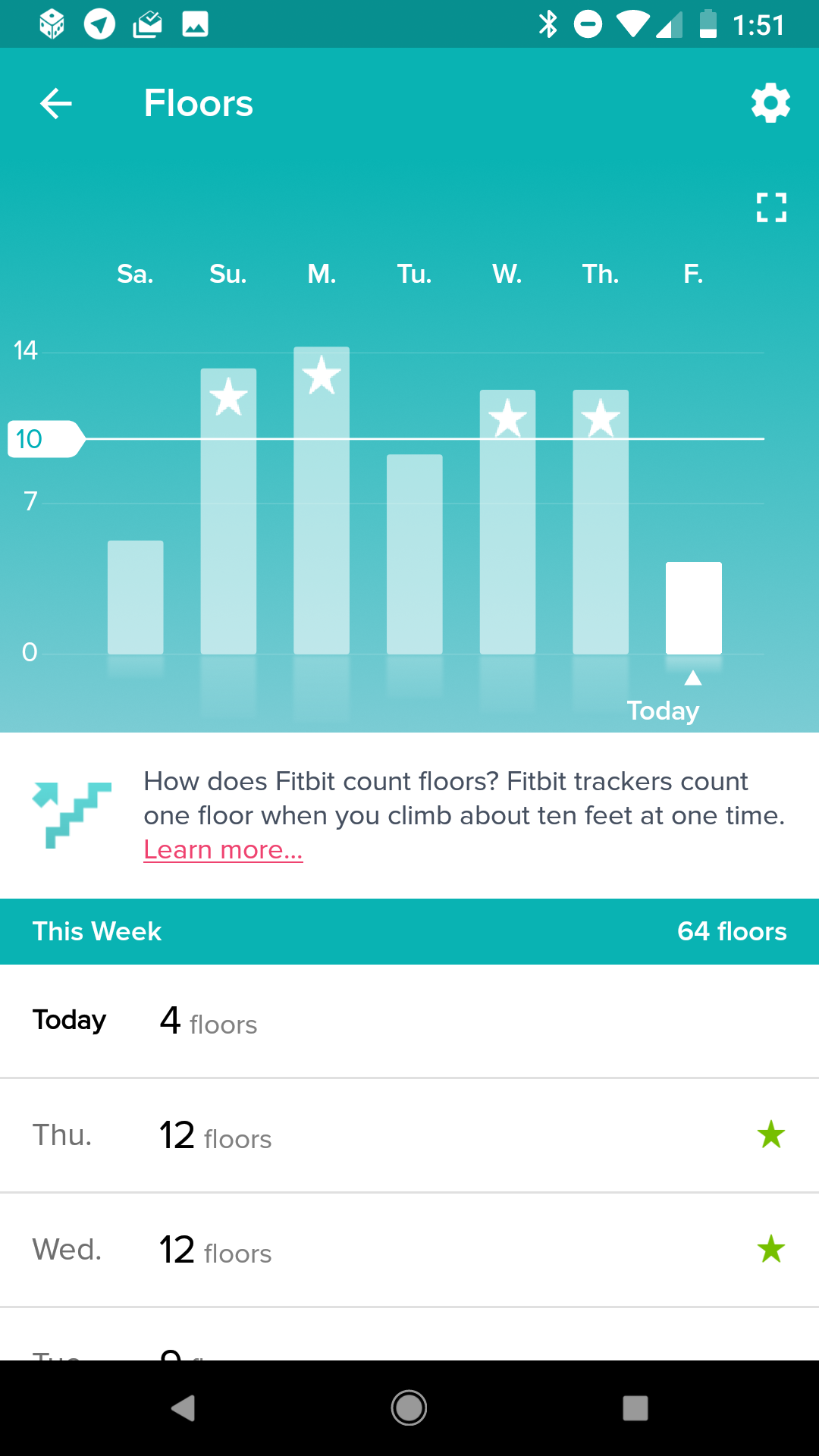Open the Learn more link
819x1456 pixels.
(x=223, y=850)
